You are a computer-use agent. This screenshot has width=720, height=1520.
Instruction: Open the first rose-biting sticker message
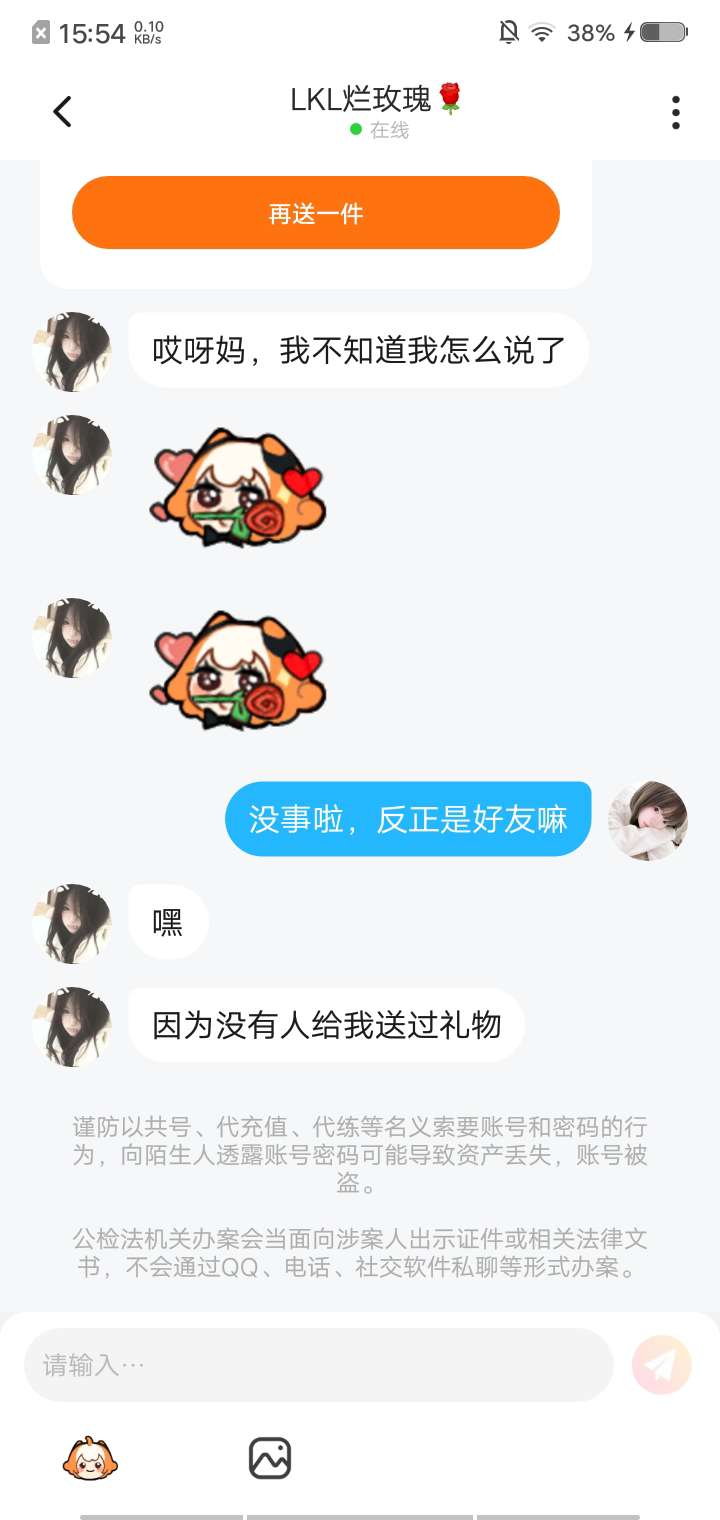click(x=238, y=488)
